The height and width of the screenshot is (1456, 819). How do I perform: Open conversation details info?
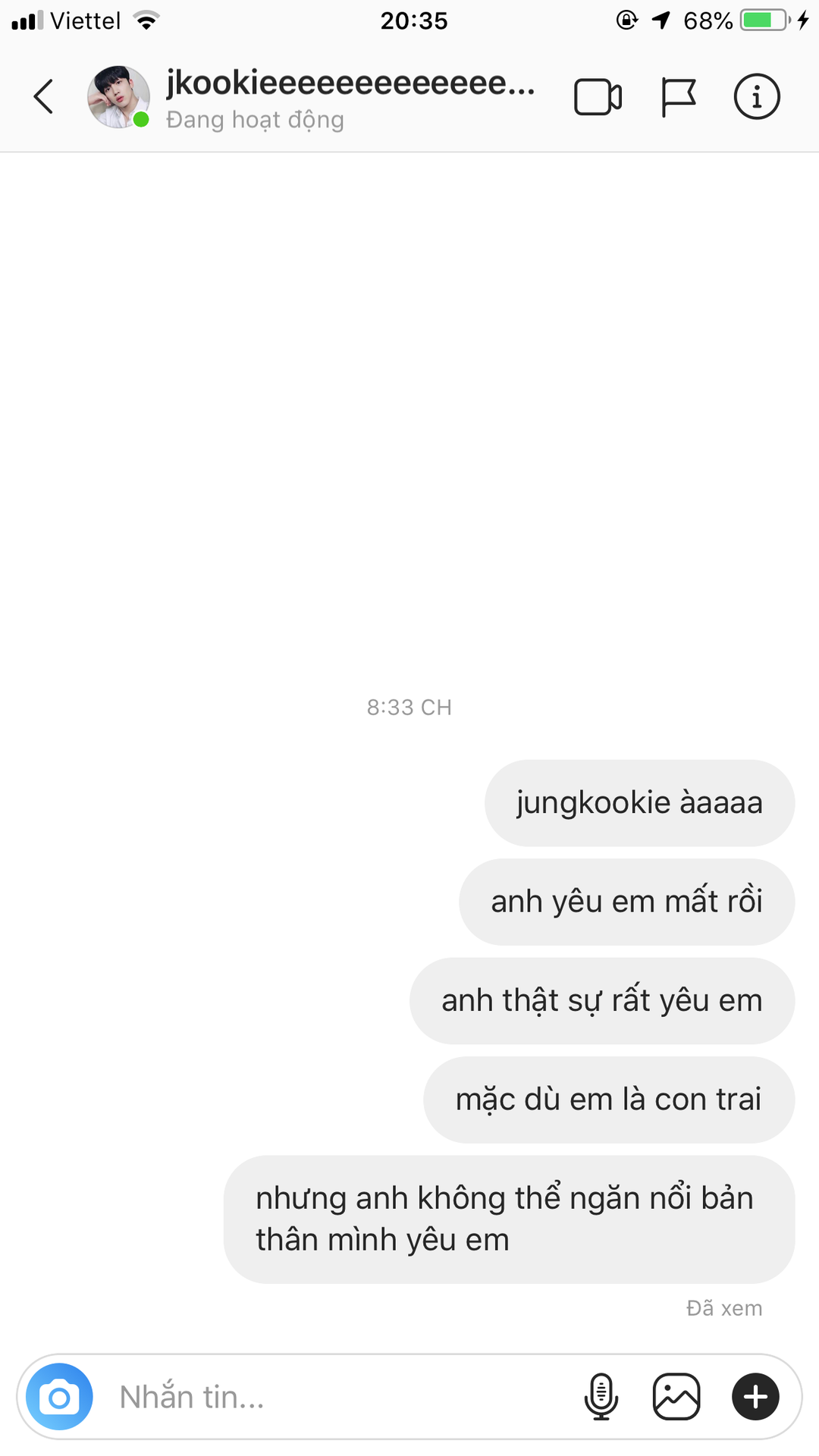point(756,97)
